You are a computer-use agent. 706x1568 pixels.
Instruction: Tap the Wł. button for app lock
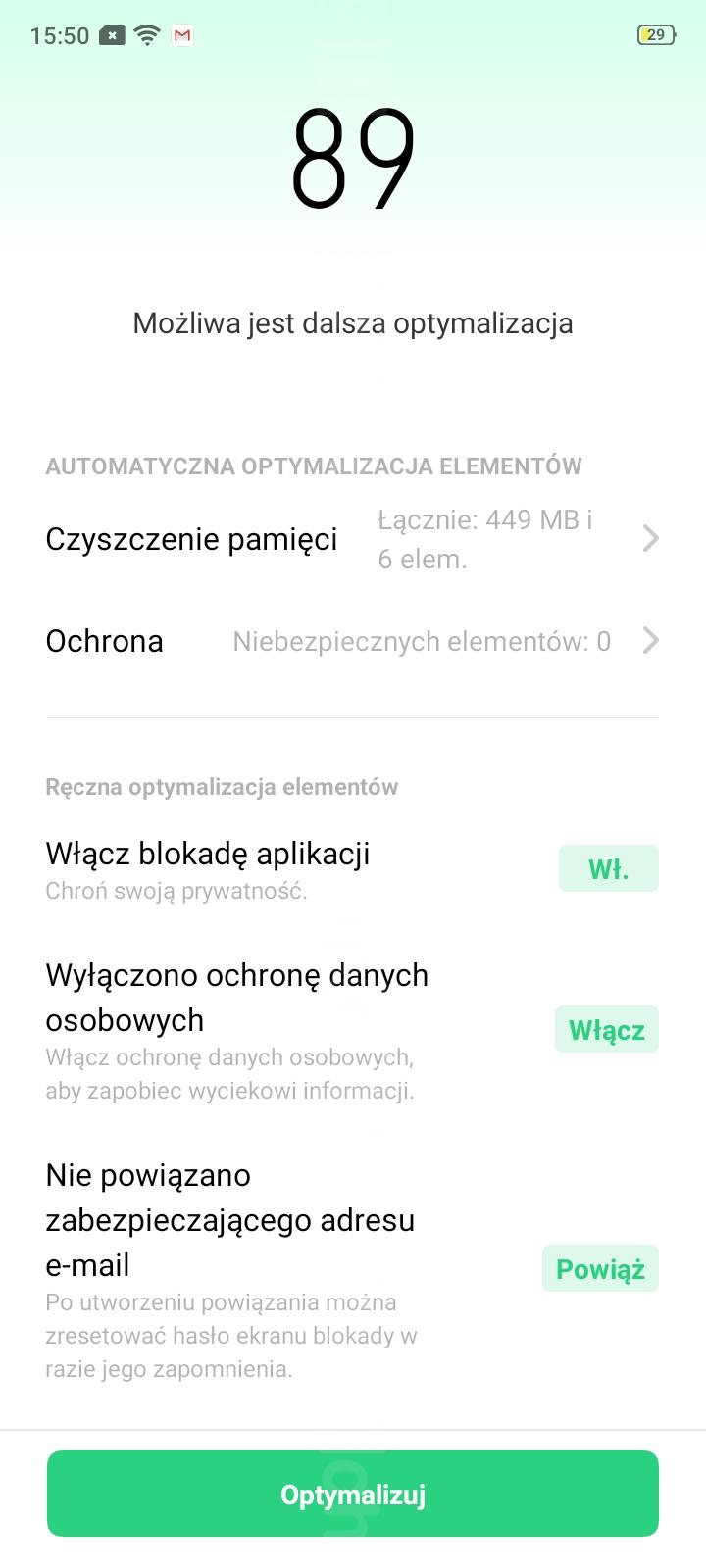pyautogui.click(x=608, y=869)
